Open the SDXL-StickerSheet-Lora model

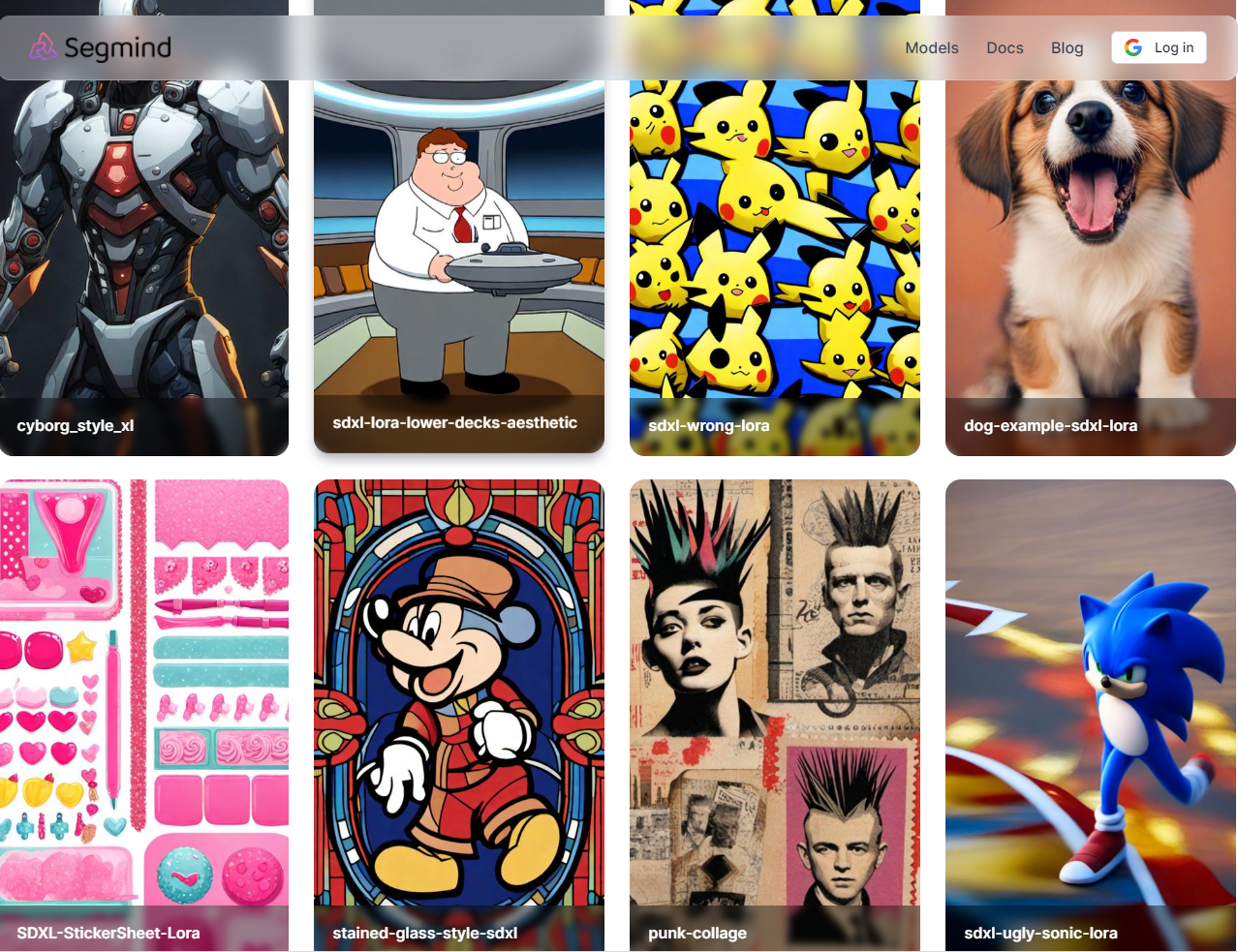[143, 707]
